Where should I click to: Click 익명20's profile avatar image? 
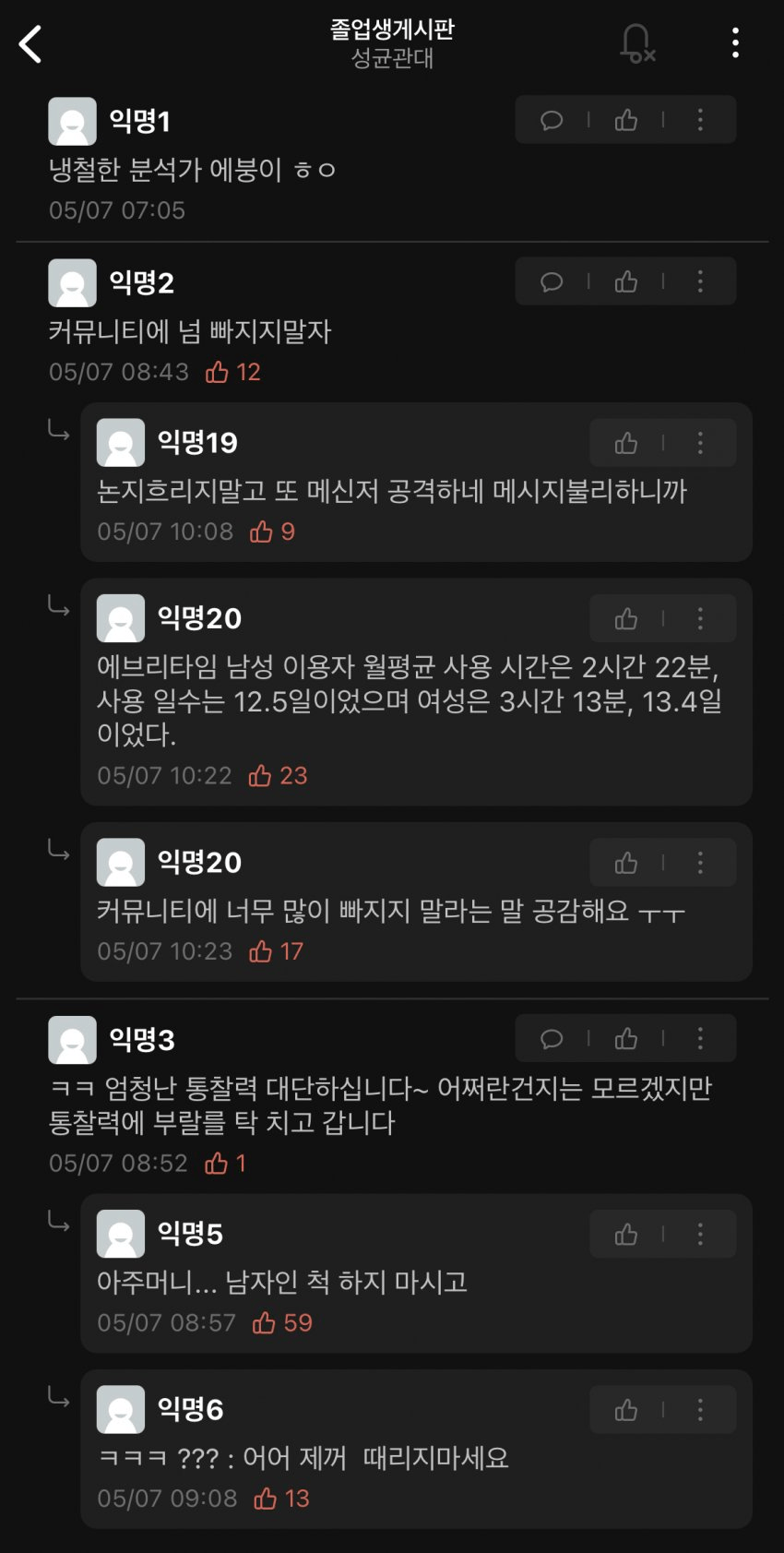[x=120, y=618]
